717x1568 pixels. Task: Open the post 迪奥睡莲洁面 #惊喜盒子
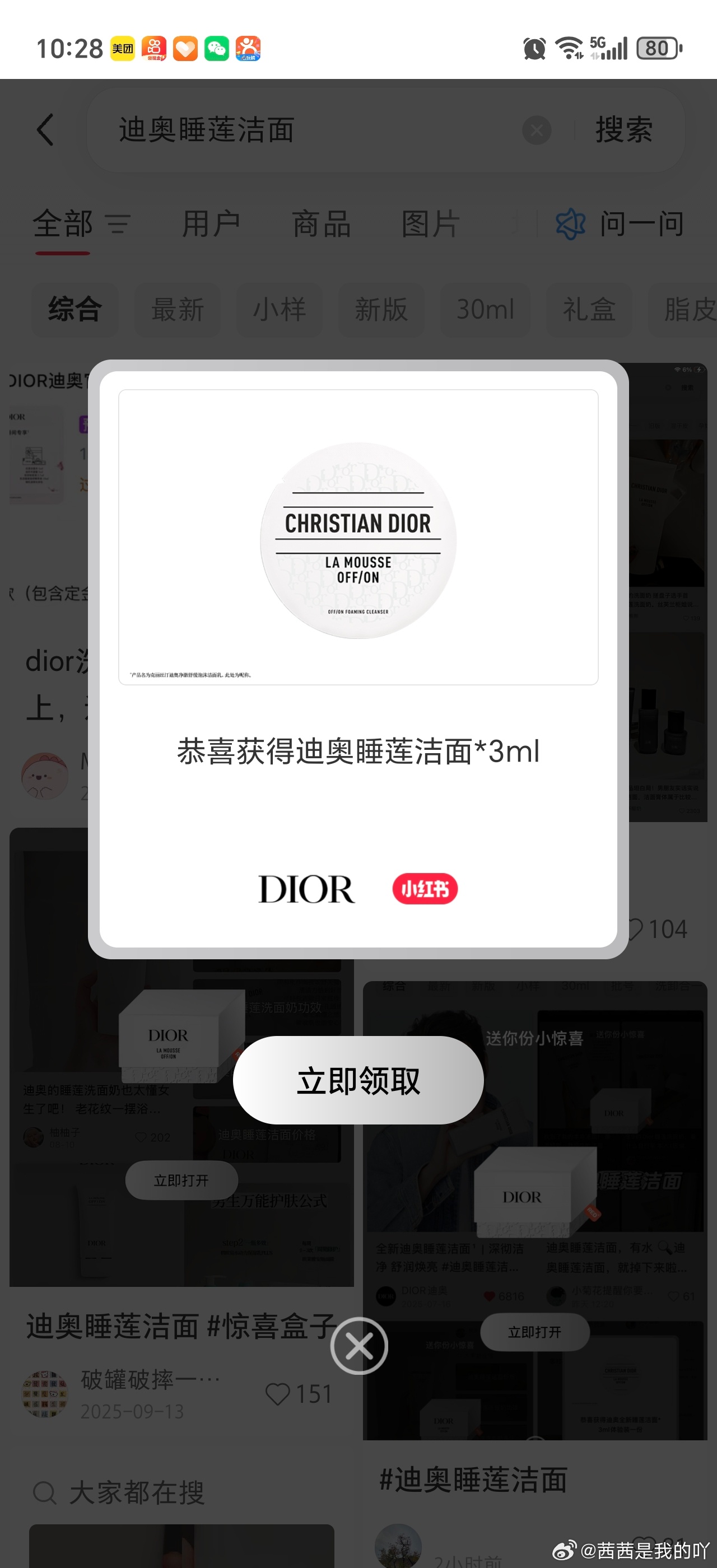pyautogui.click(x=180, y=1325)
